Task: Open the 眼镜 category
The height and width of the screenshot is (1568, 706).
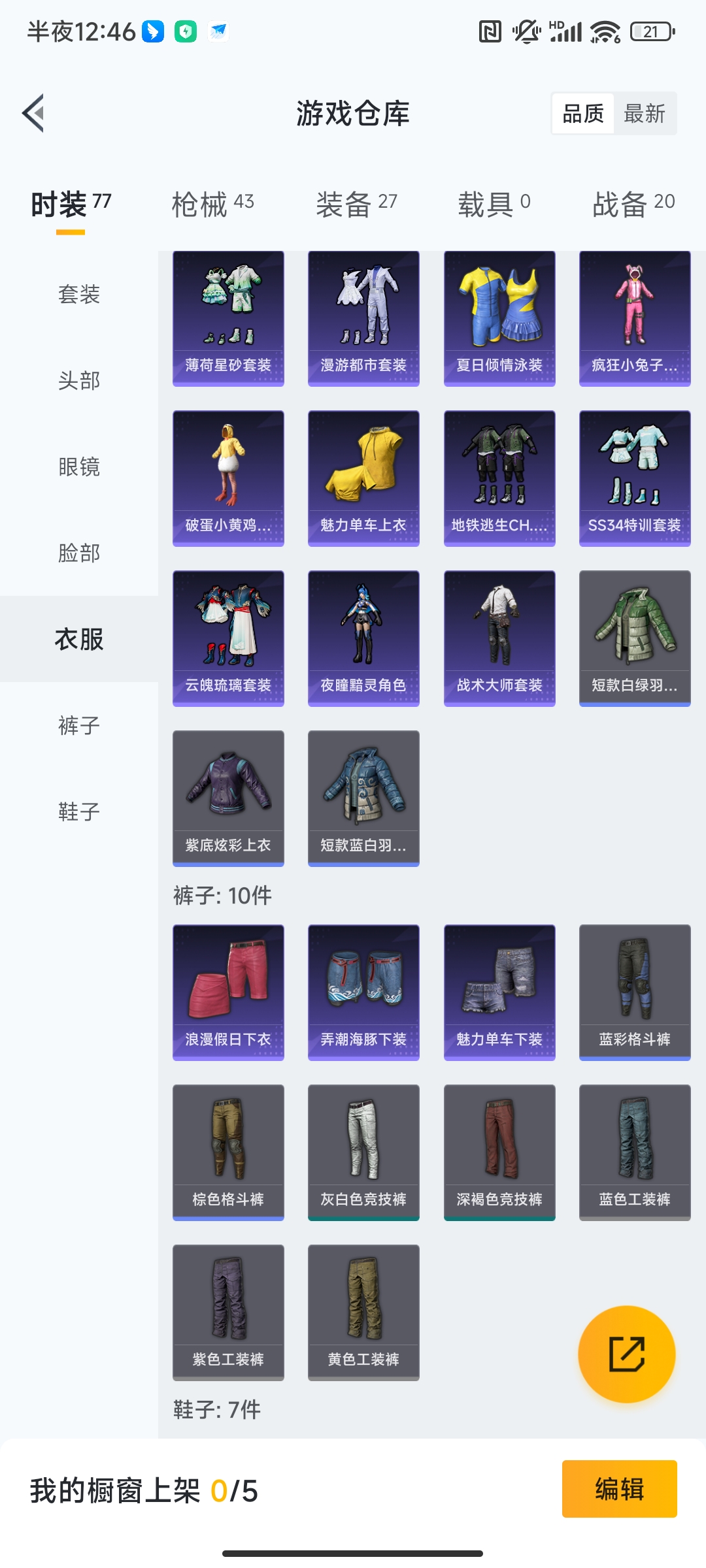Action: 79,466
